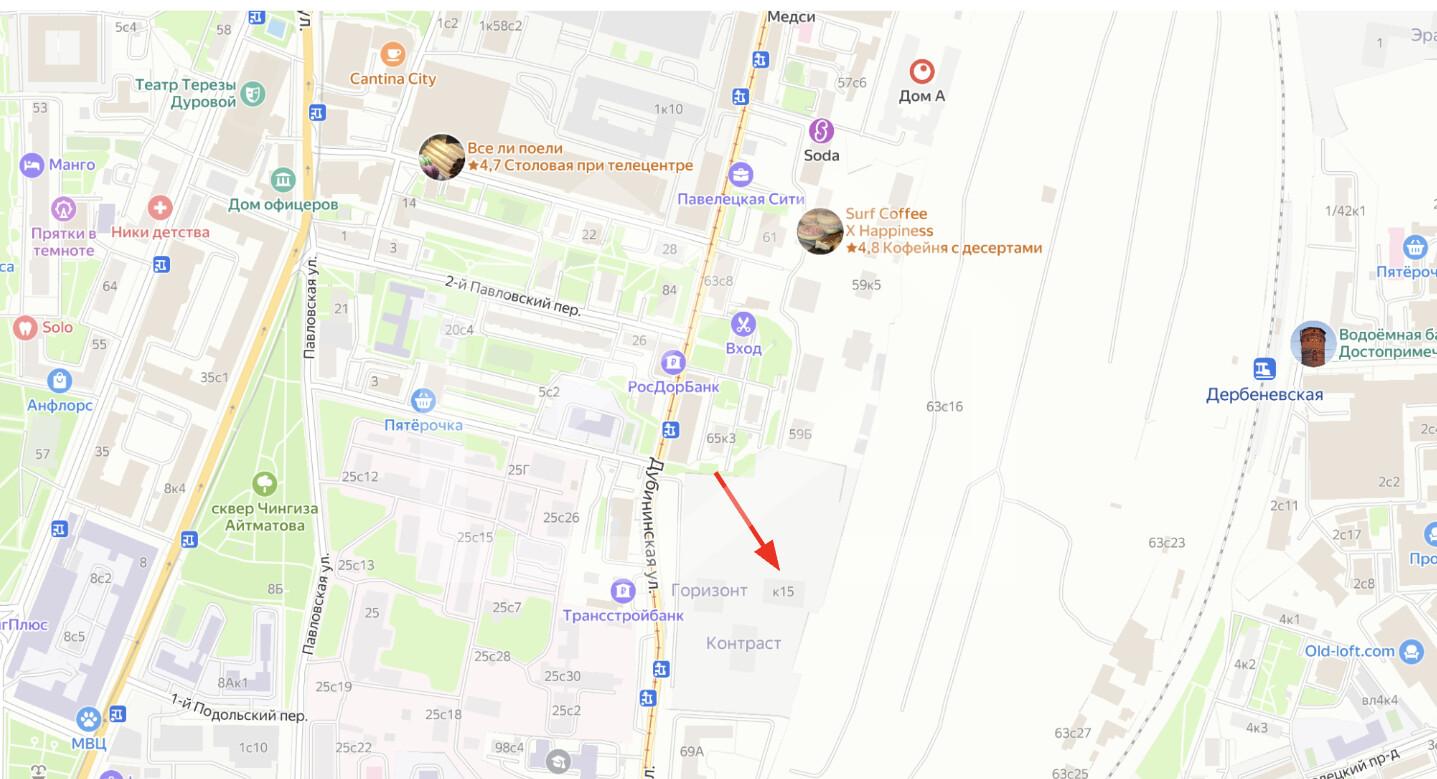
Task: Open the Cantina City cafe marker
Action: (x=393, y=53)
